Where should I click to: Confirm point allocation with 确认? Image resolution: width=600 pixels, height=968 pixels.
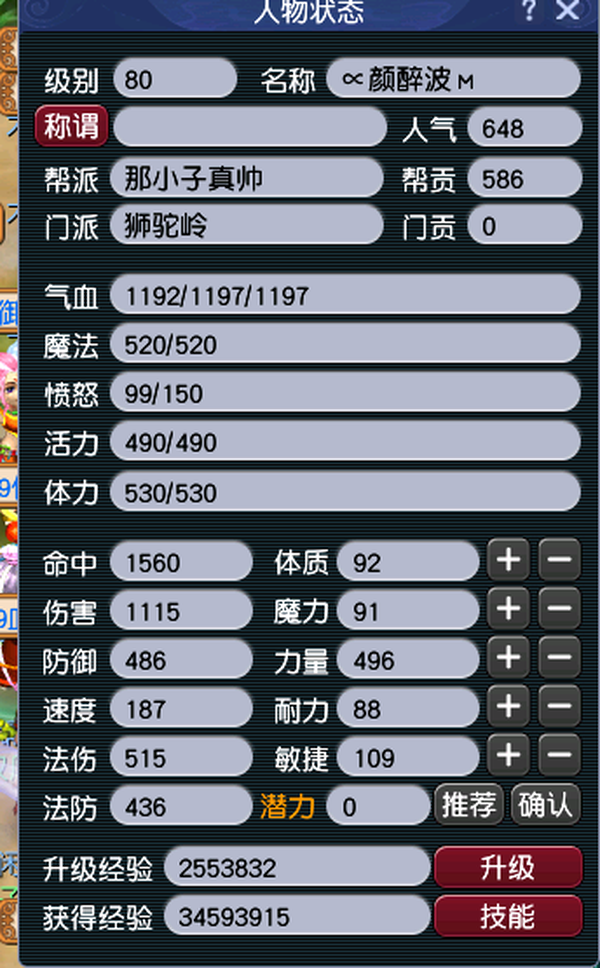546,805
